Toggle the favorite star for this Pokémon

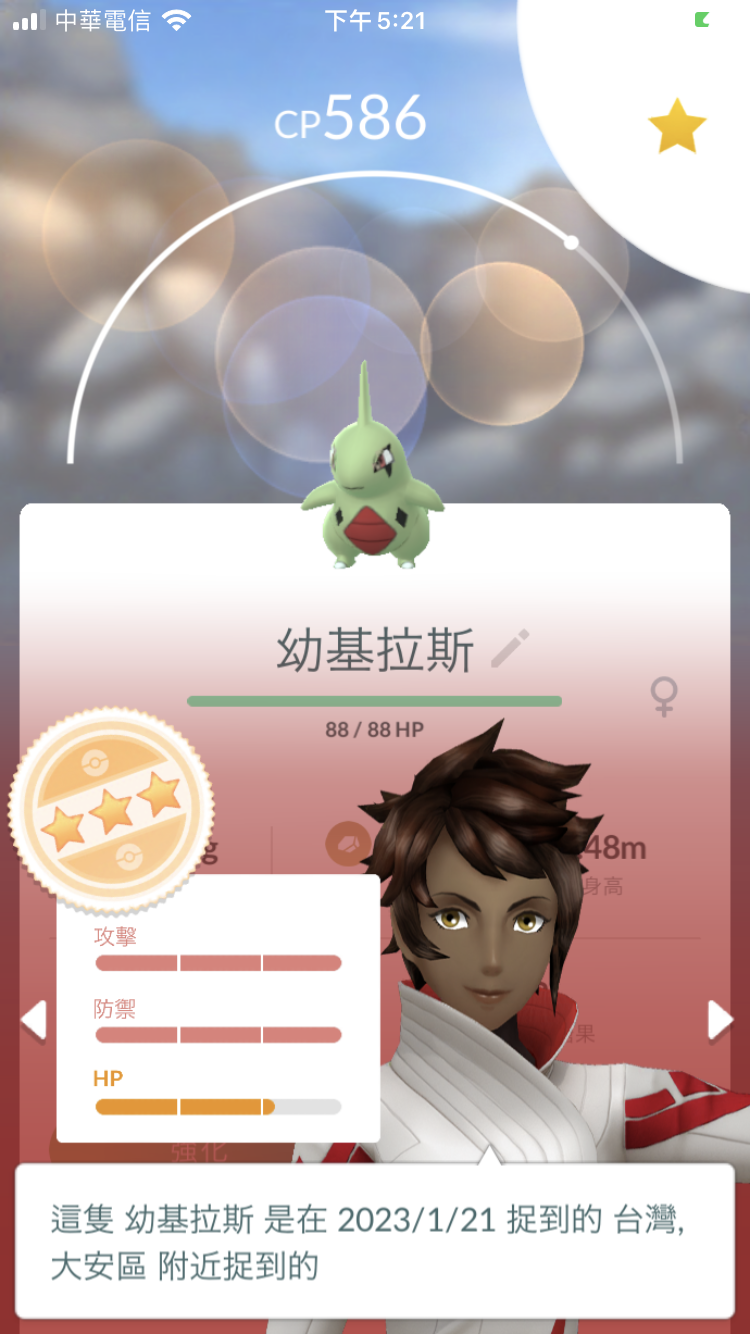tap(677, 126)
